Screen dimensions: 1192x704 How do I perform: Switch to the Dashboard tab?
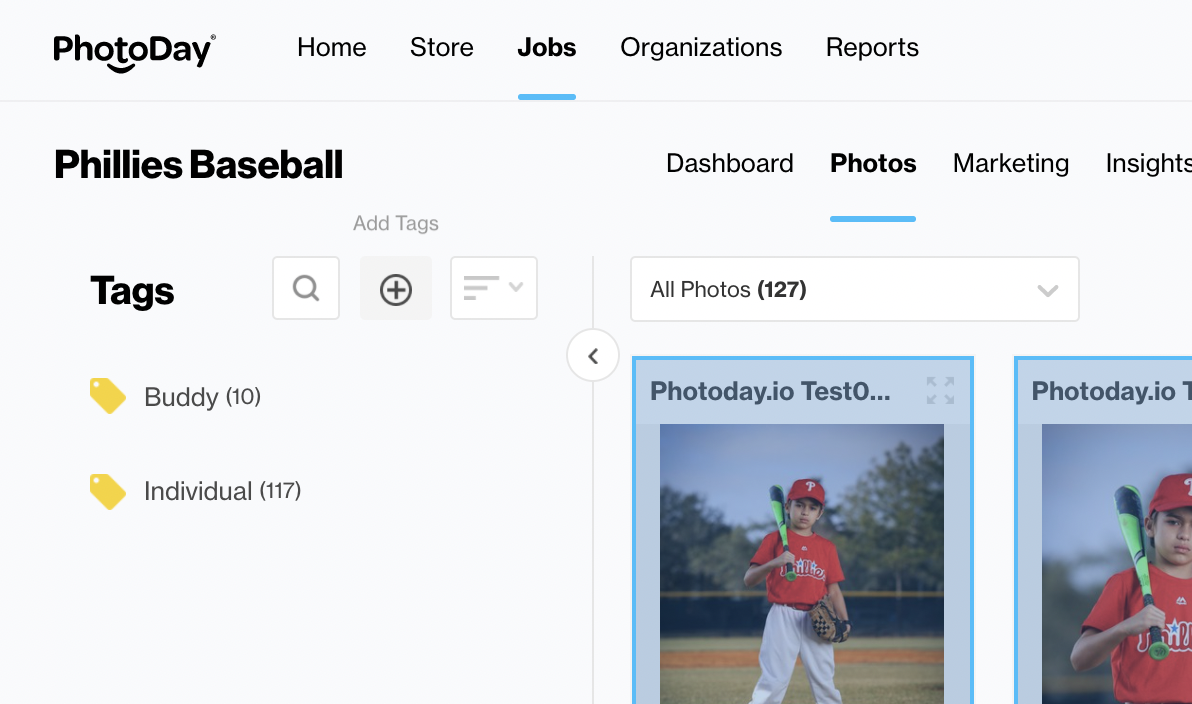pos(729,163)
